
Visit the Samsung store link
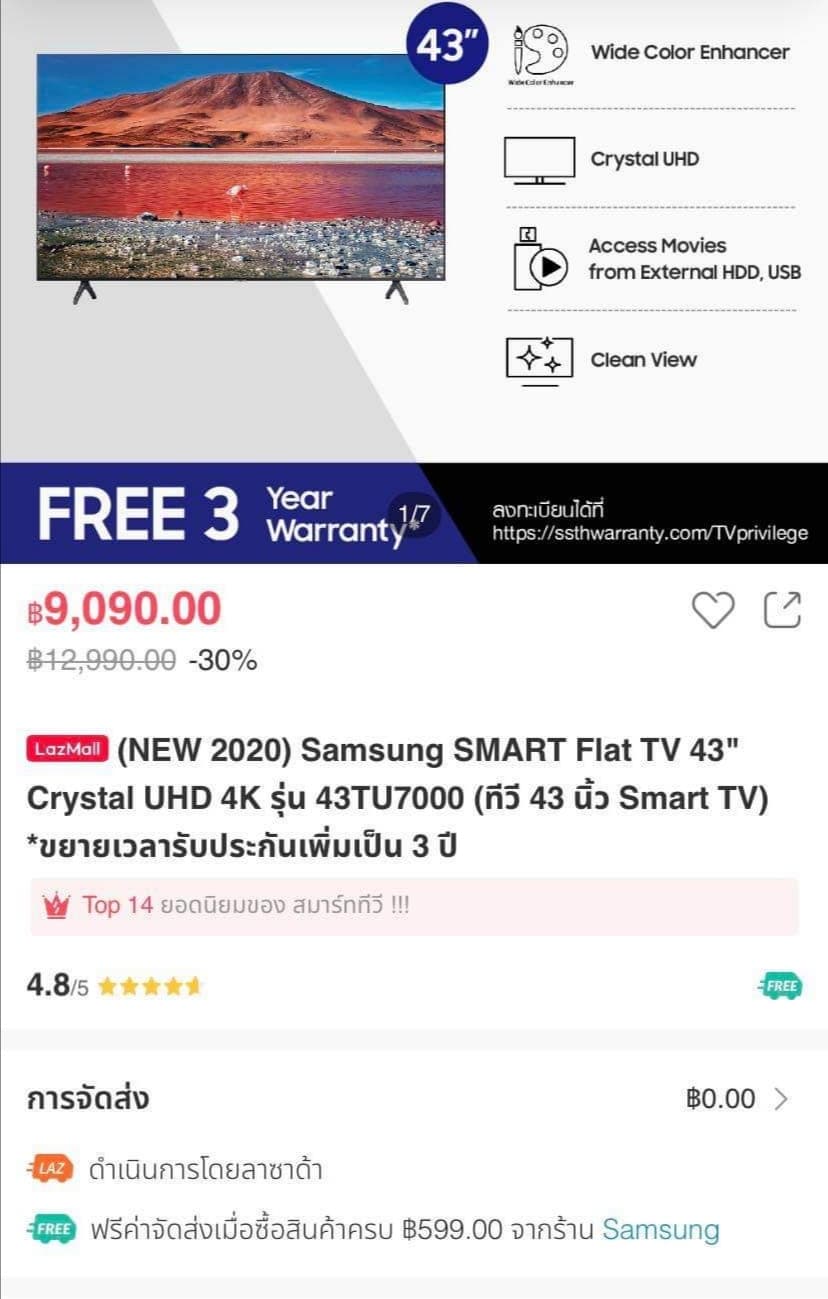tap(660, 1229)
